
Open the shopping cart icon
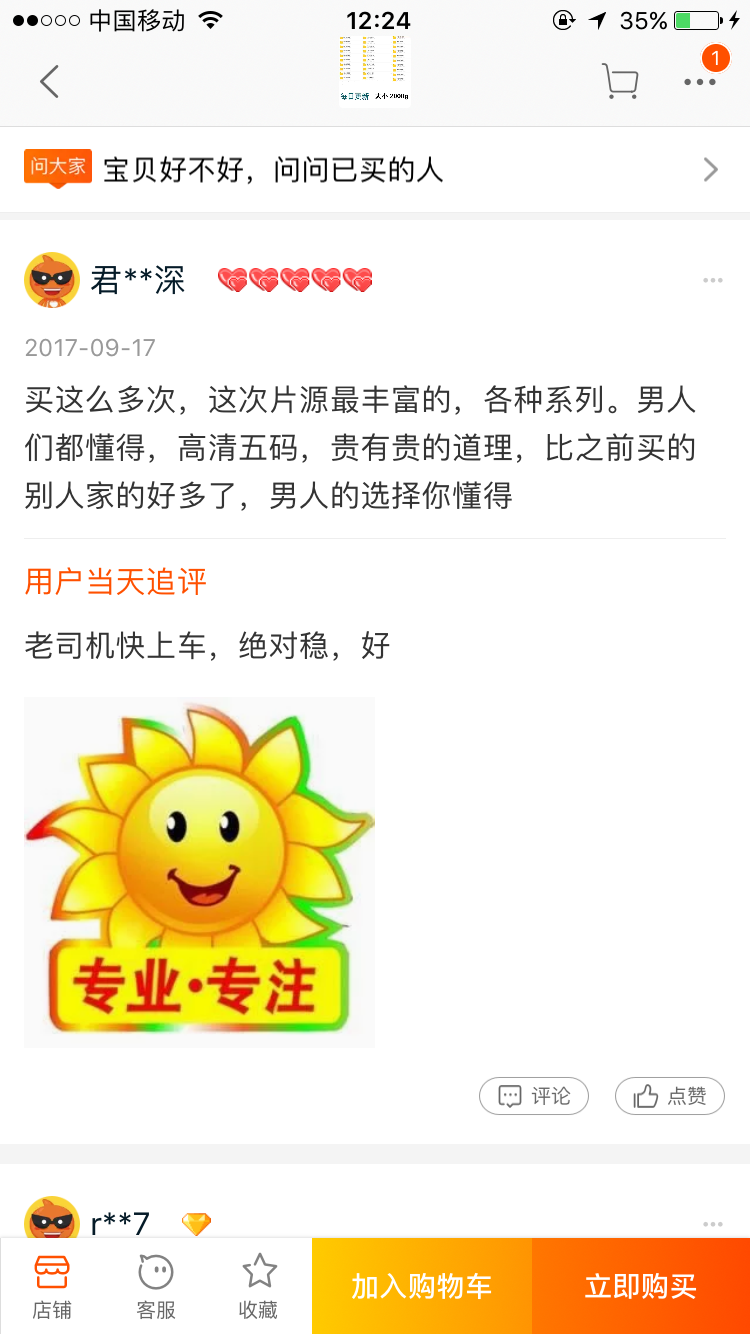click(x=620, y=81)
